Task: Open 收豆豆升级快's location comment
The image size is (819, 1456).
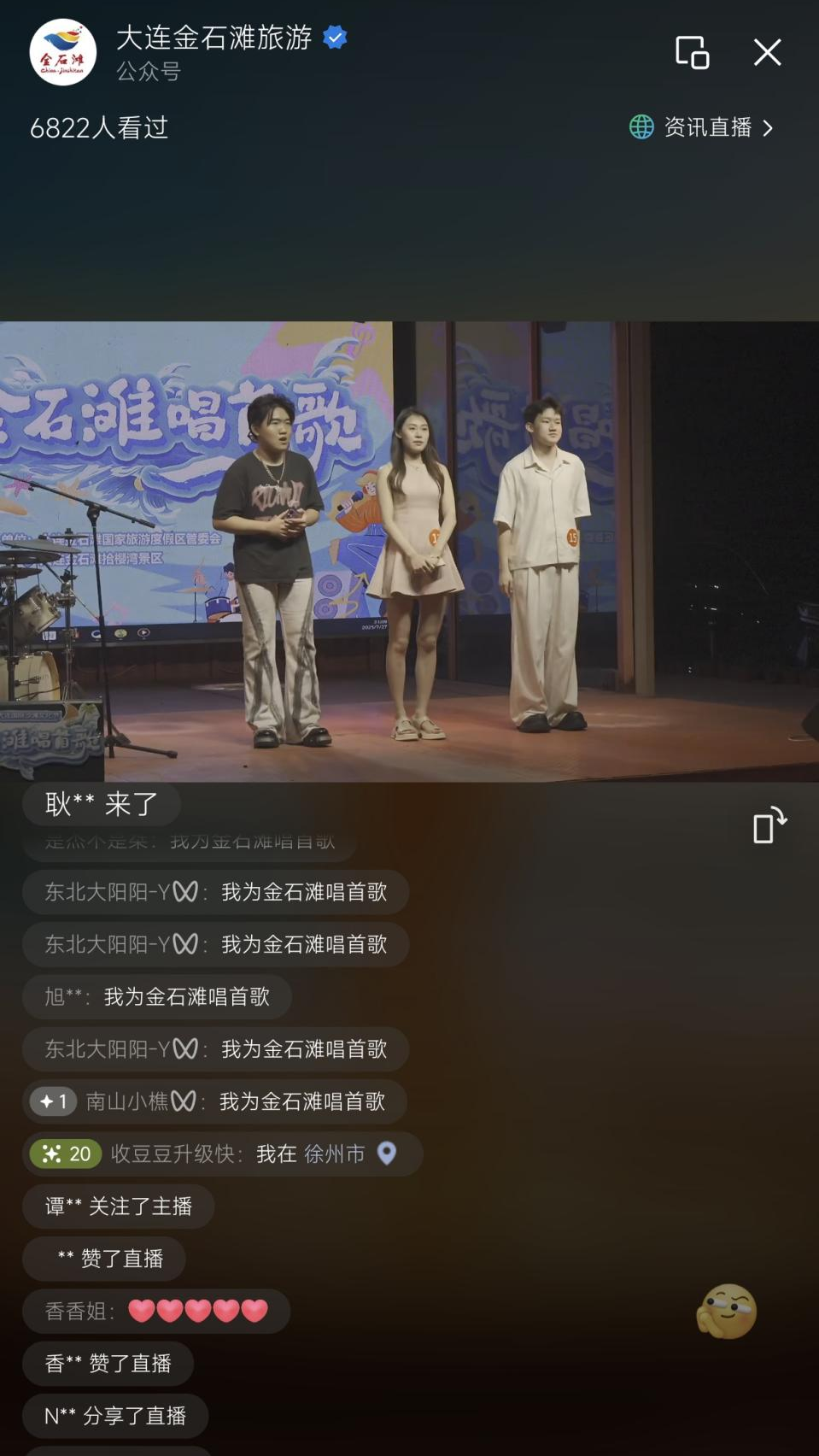Action: tap(222, 1154)
